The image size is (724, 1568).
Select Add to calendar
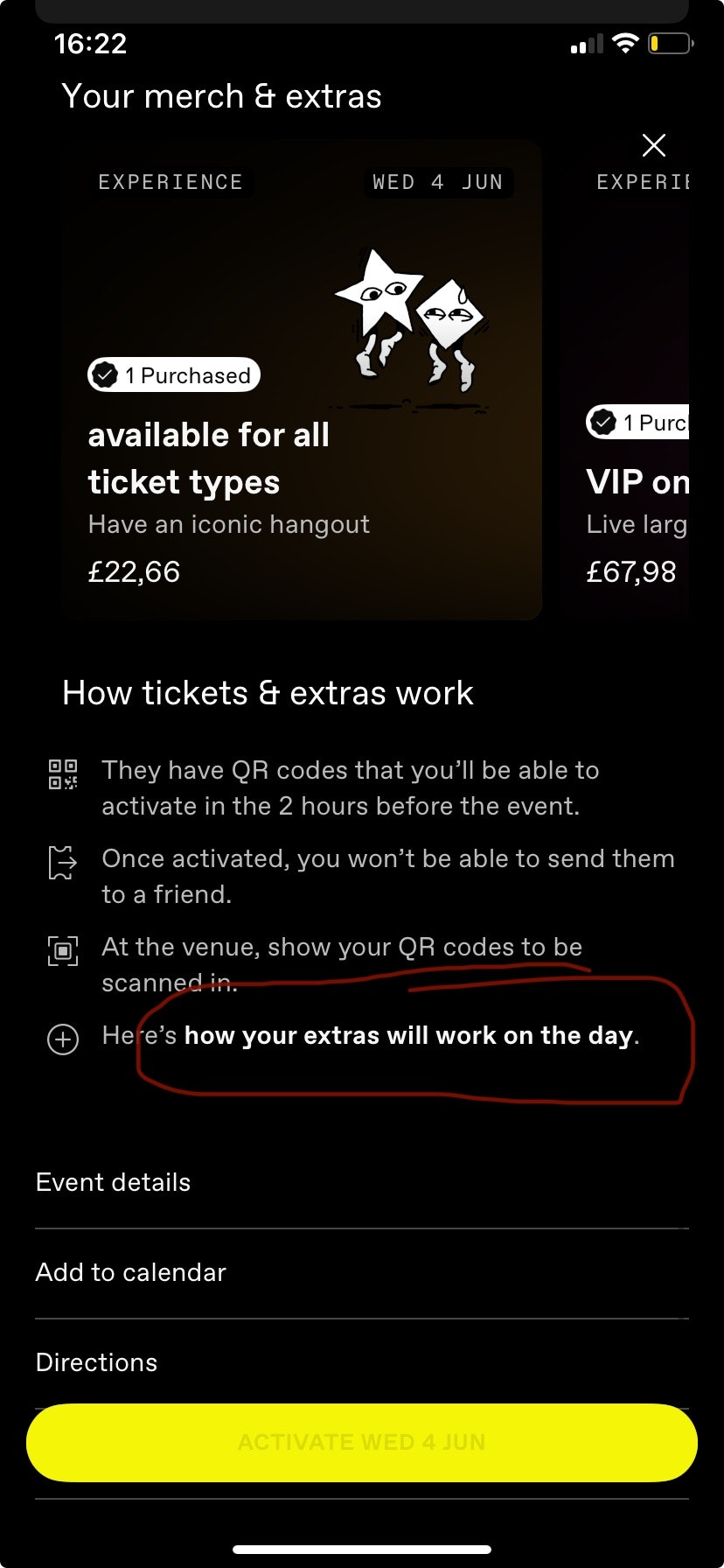point(131,1273)
